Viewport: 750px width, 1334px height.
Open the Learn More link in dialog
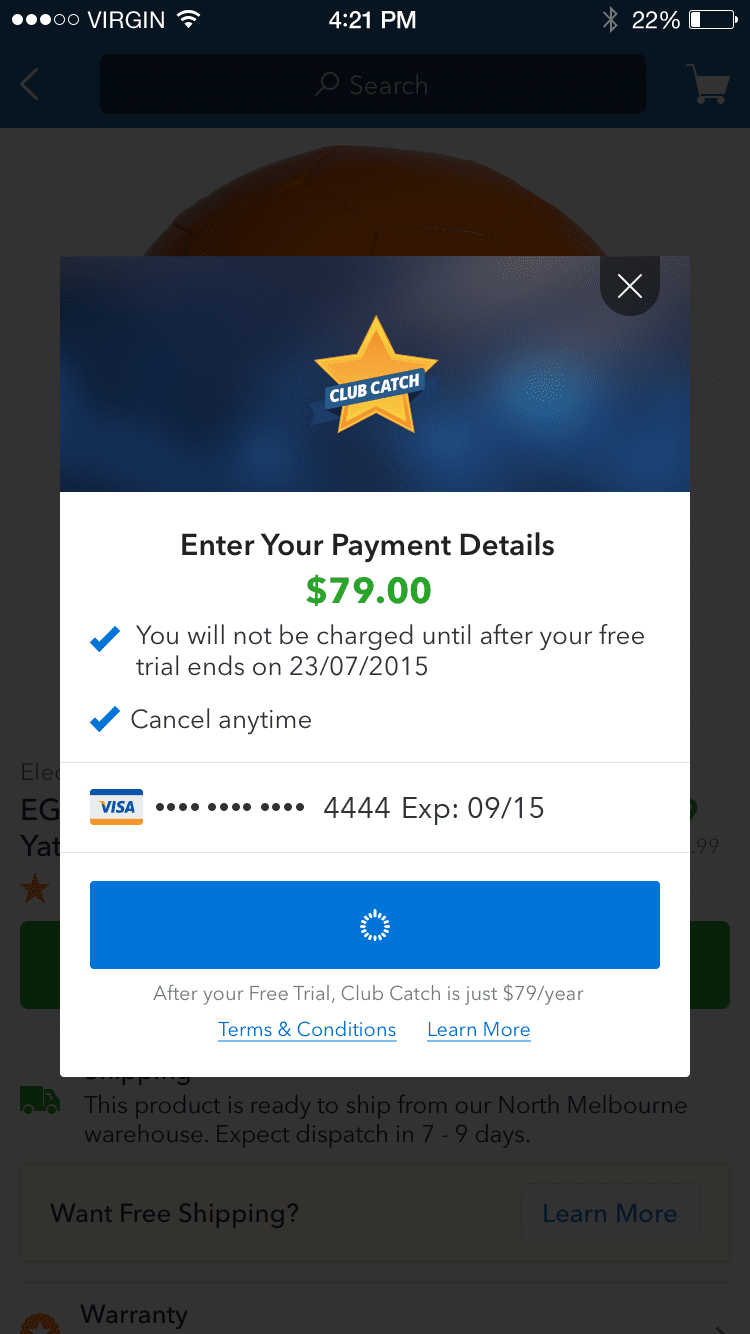(x=478, y=1030)
